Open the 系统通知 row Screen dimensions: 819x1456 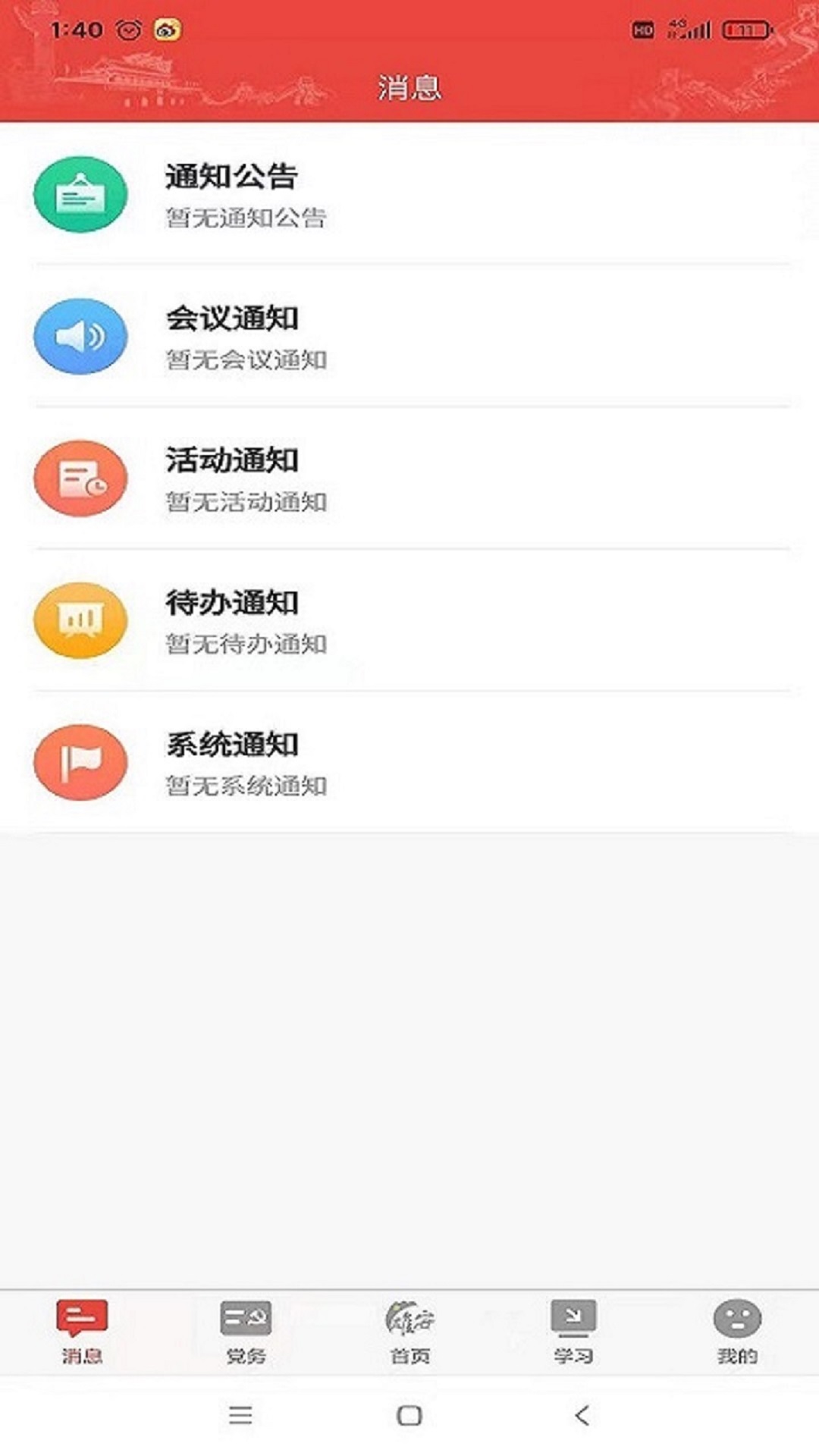409,761
